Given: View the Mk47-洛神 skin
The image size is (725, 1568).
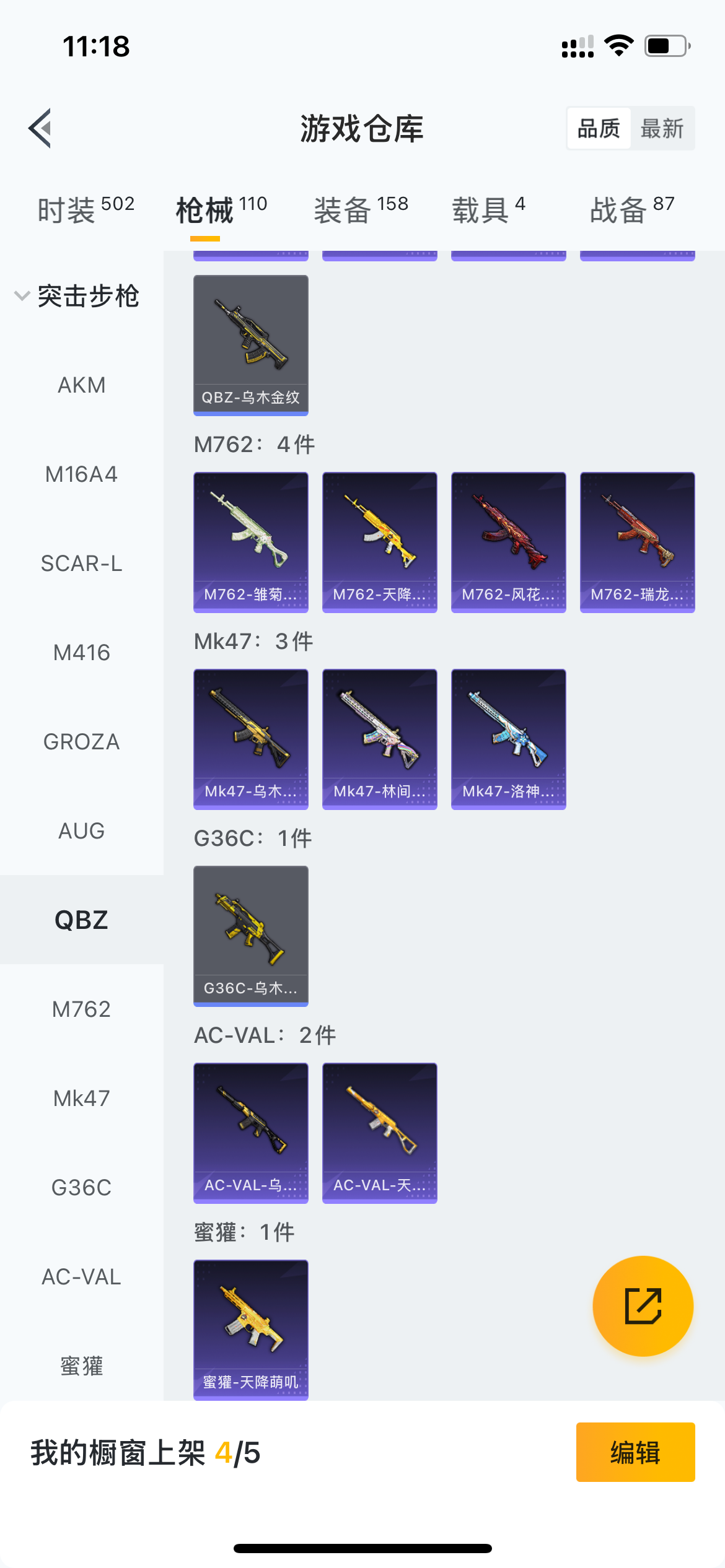Looking at the screenshot, I should coord(509,739).
